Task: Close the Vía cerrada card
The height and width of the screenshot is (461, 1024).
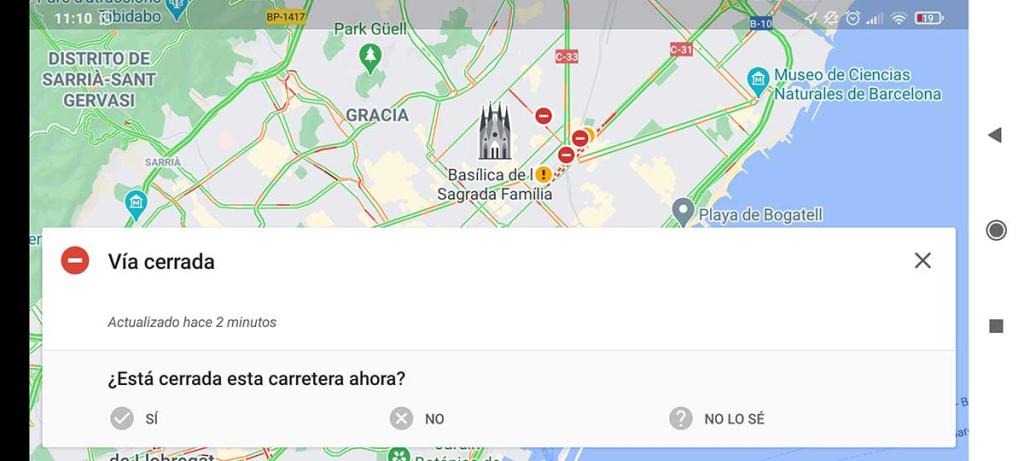Action: (x=922, y=260)
